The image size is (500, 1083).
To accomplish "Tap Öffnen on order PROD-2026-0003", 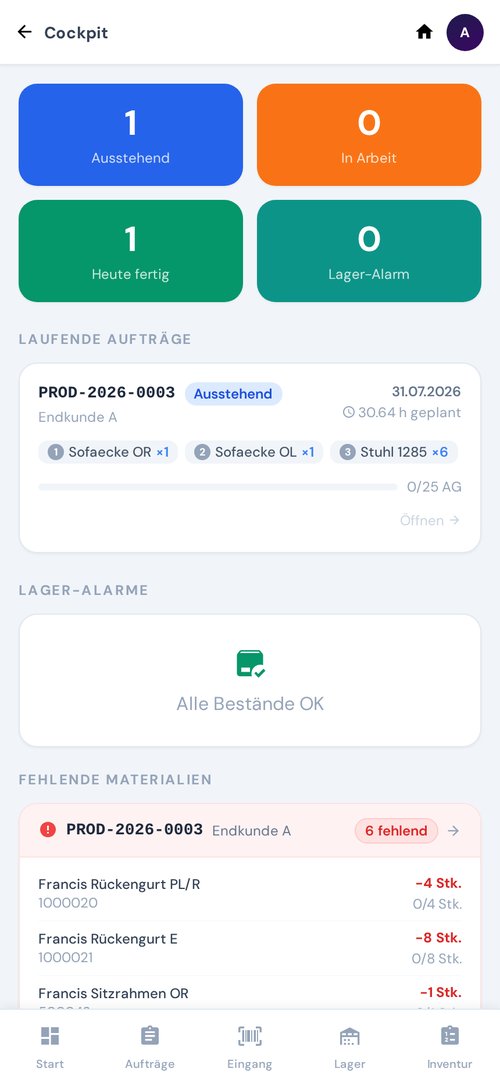I will pyautogui.click(x=430, y=520).
